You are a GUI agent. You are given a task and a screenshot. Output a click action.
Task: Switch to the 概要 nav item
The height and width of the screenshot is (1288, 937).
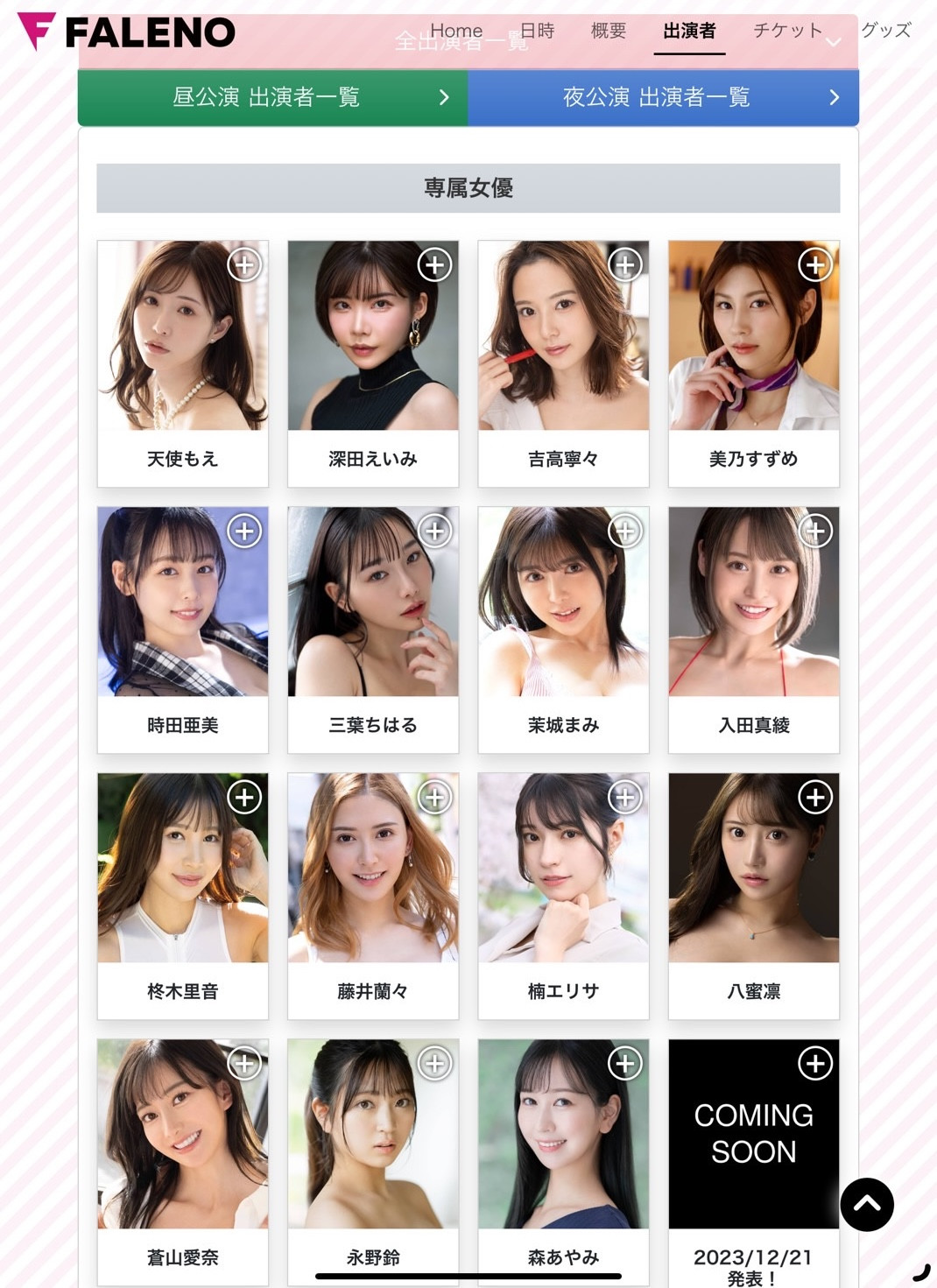click(609, 32)
